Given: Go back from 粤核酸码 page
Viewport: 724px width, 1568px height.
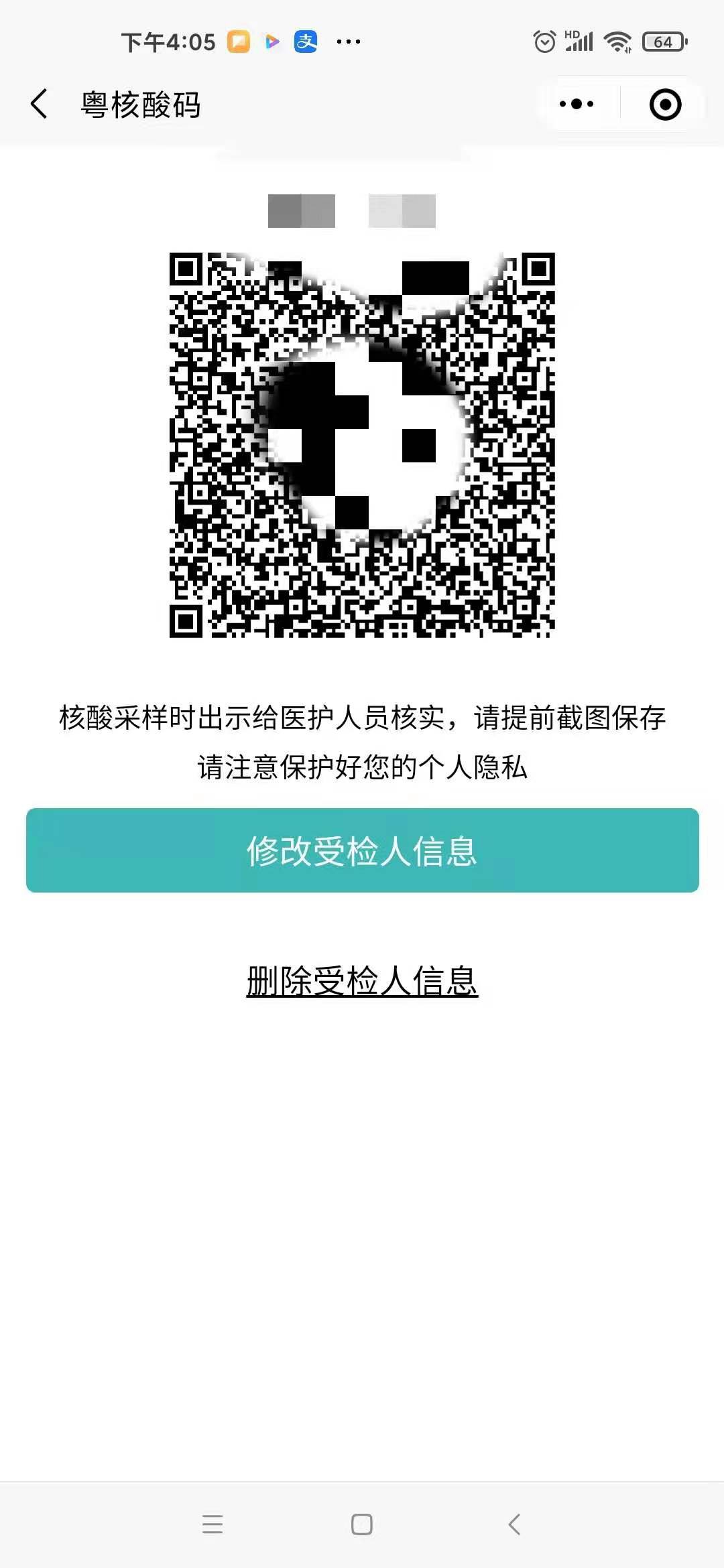Looking at the screenshot, I should click(40, 105).
